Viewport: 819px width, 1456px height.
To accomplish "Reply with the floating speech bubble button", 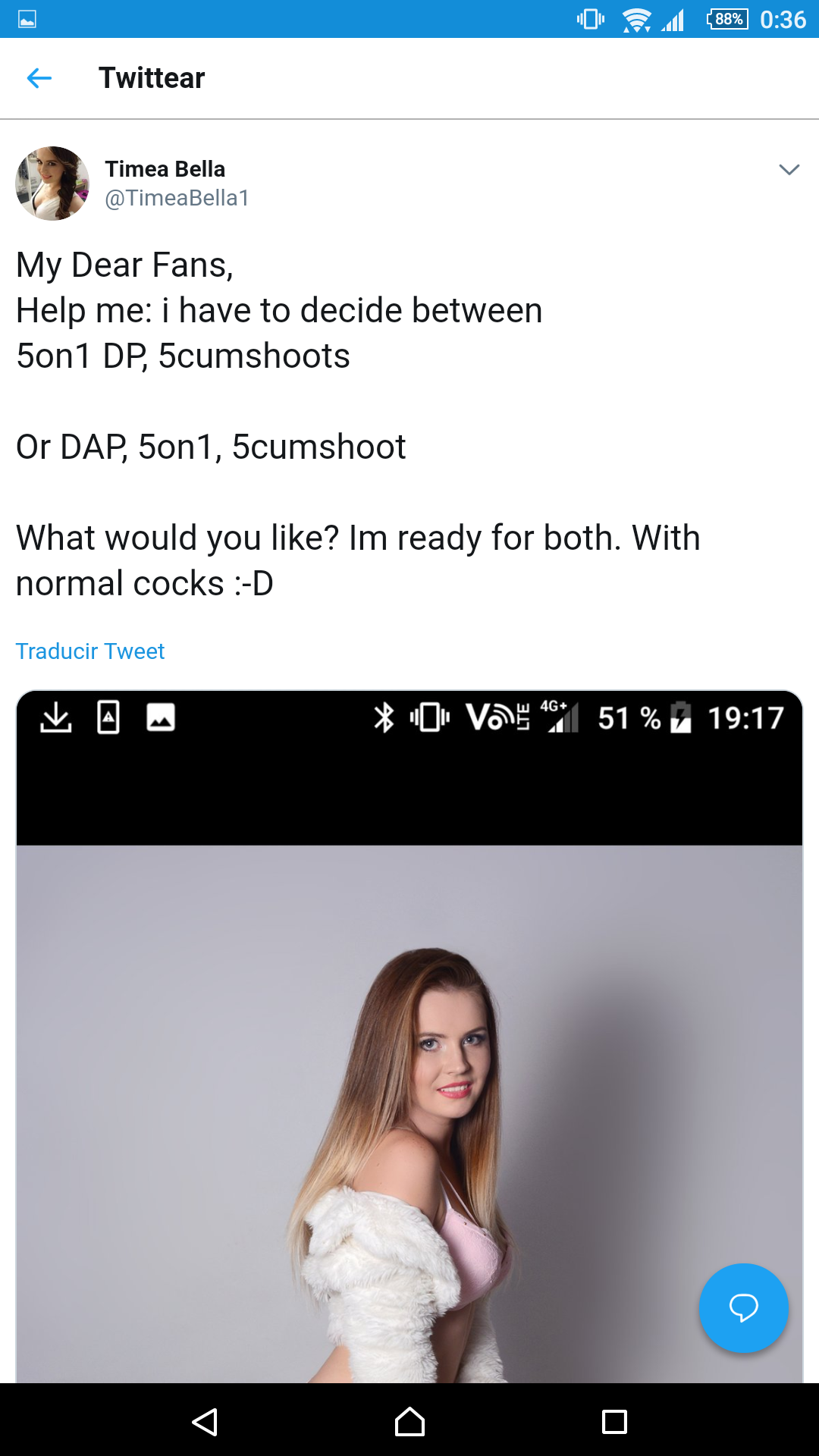I will (x=743, y=1307).
